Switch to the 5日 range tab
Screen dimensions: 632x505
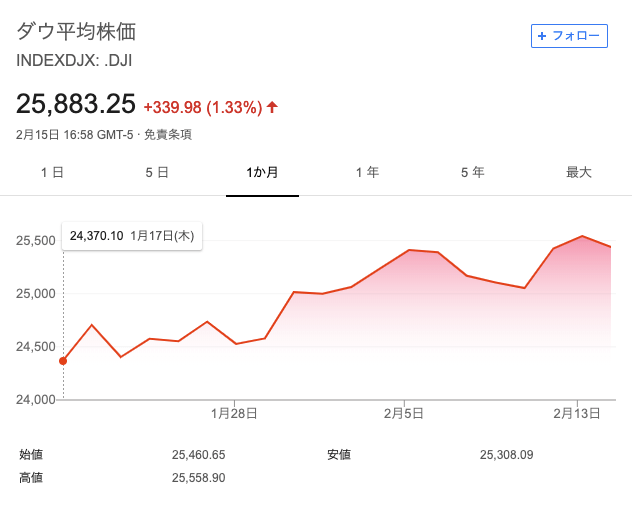pyautogui.click(x=157, y=172)
